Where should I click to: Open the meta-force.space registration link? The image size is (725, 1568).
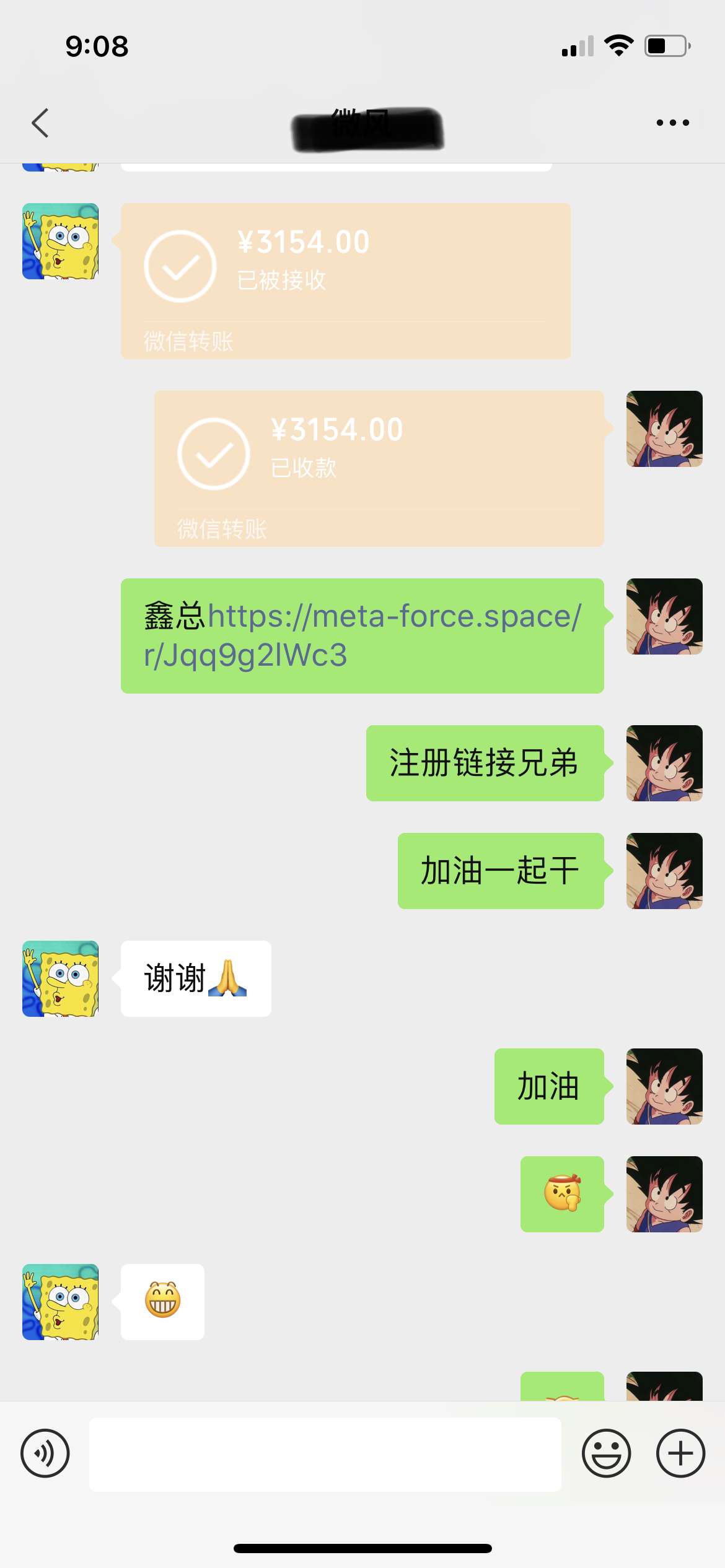point(362,635)
